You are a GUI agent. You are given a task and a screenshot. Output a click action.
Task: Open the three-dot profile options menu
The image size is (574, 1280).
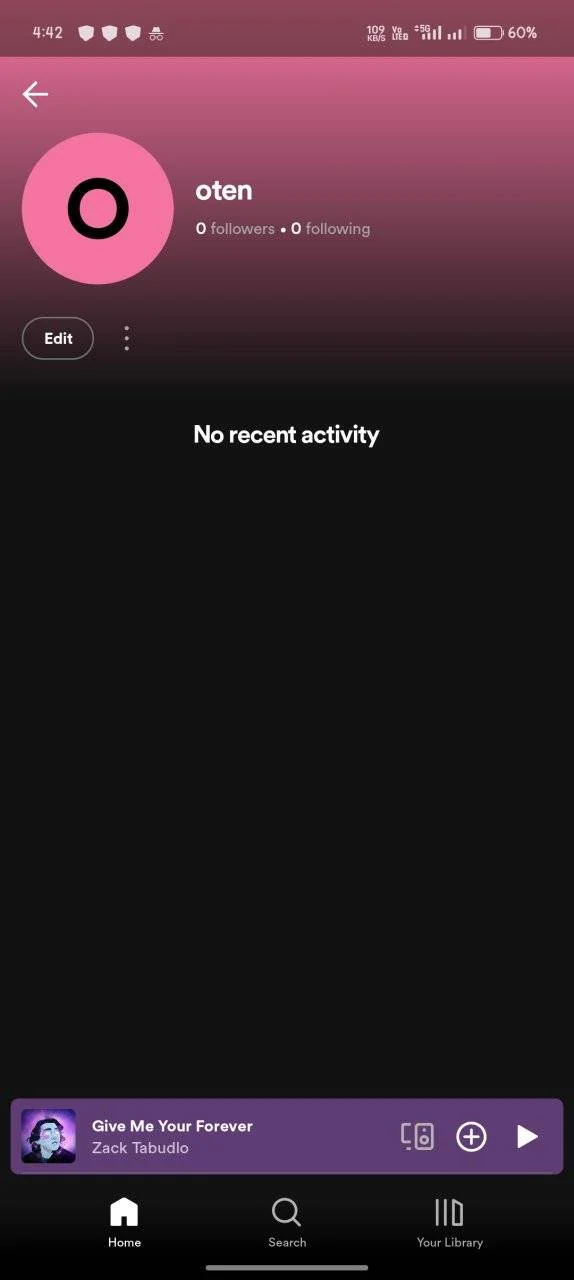[x=126, y=338]
